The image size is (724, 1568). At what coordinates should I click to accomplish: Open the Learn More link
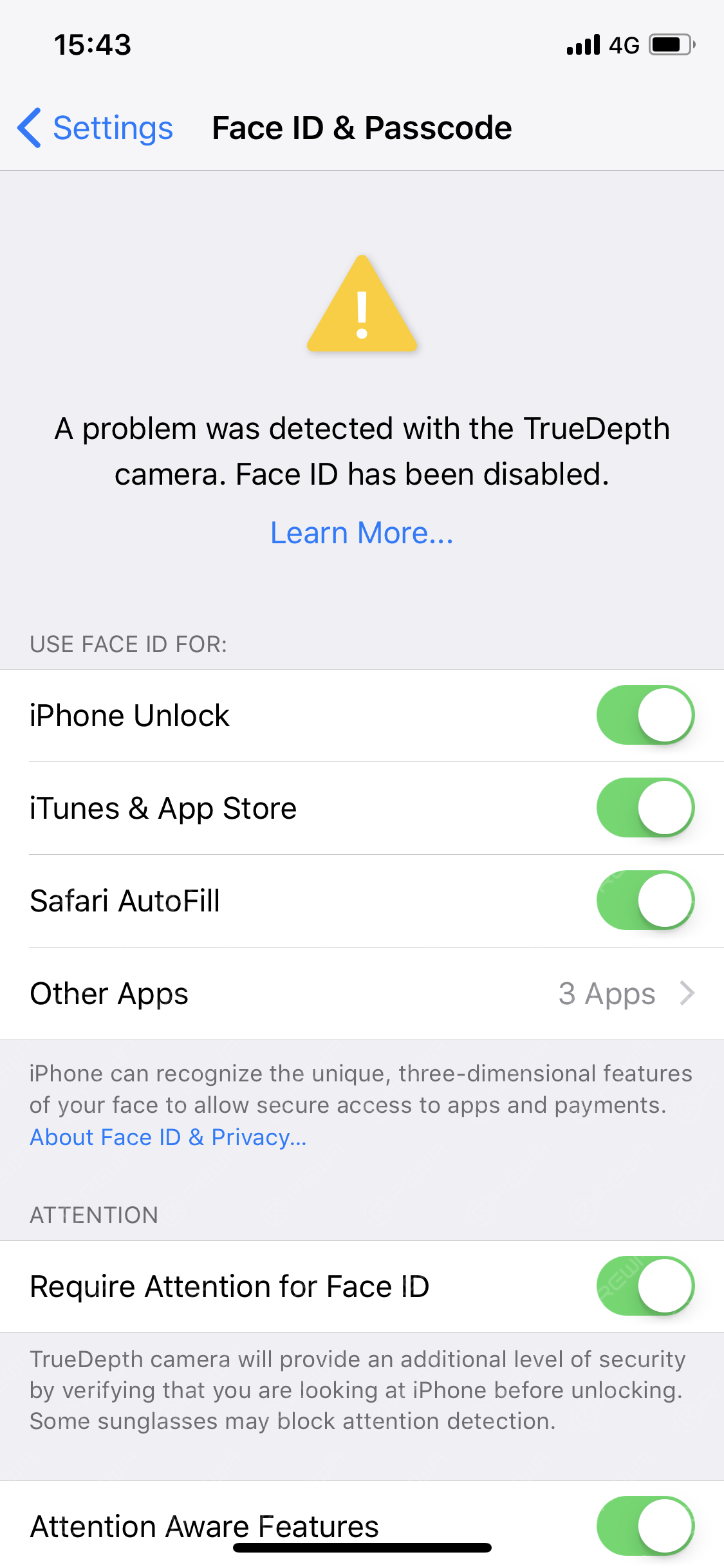[362, 533]
